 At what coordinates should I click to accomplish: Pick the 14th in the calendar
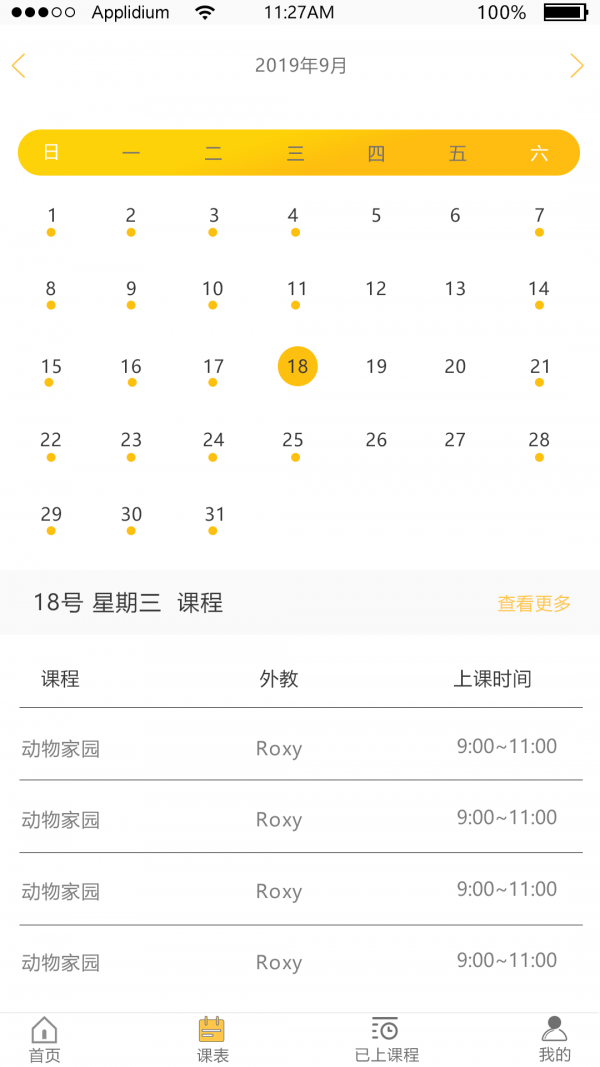click(538, 290)
